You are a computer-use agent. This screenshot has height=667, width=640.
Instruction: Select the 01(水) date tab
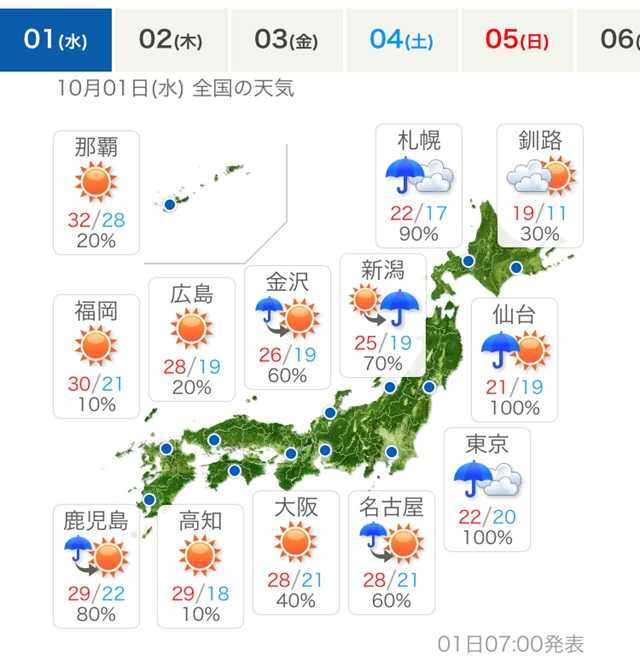pyautogui.click(x=56, y=40)
